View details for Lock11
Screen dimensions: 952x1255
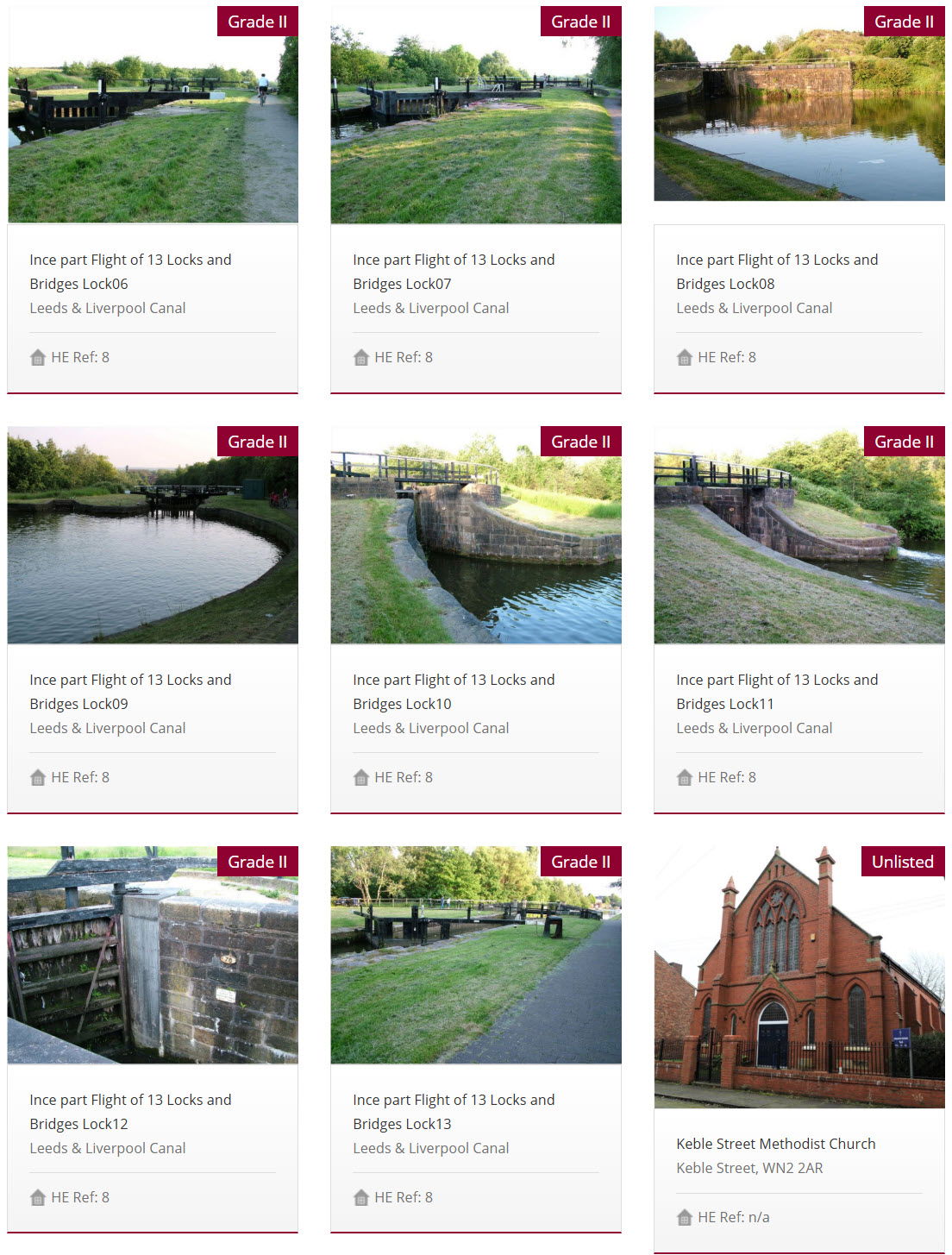click(x=777, y=691)
